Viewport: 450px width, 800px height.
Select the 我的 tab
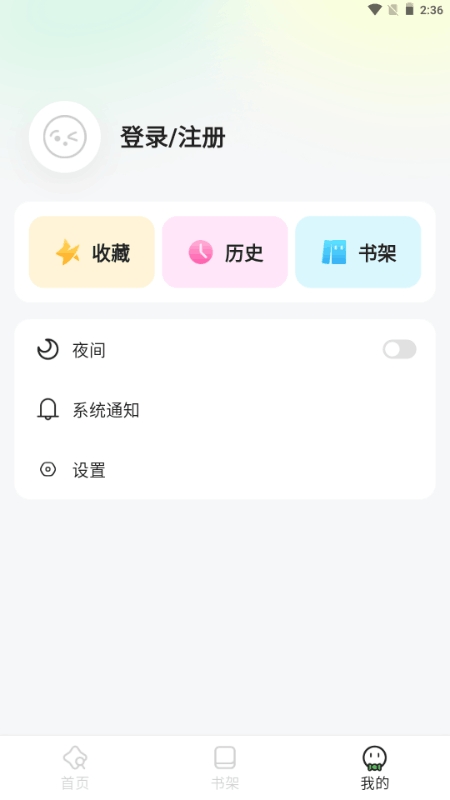tap(375, 768)
